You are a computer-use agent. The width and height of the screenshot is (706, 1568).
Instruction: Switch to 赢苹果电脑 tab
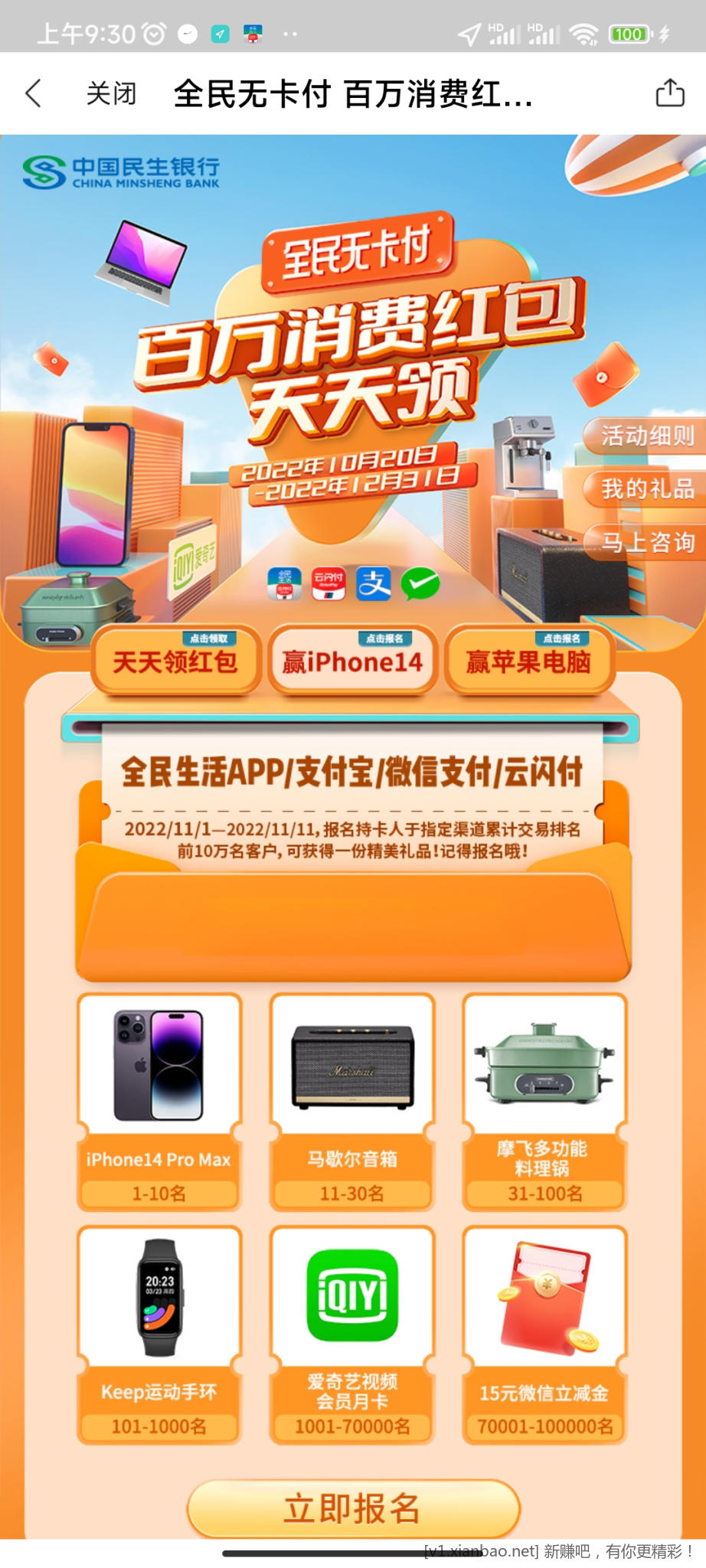[529, 660]
